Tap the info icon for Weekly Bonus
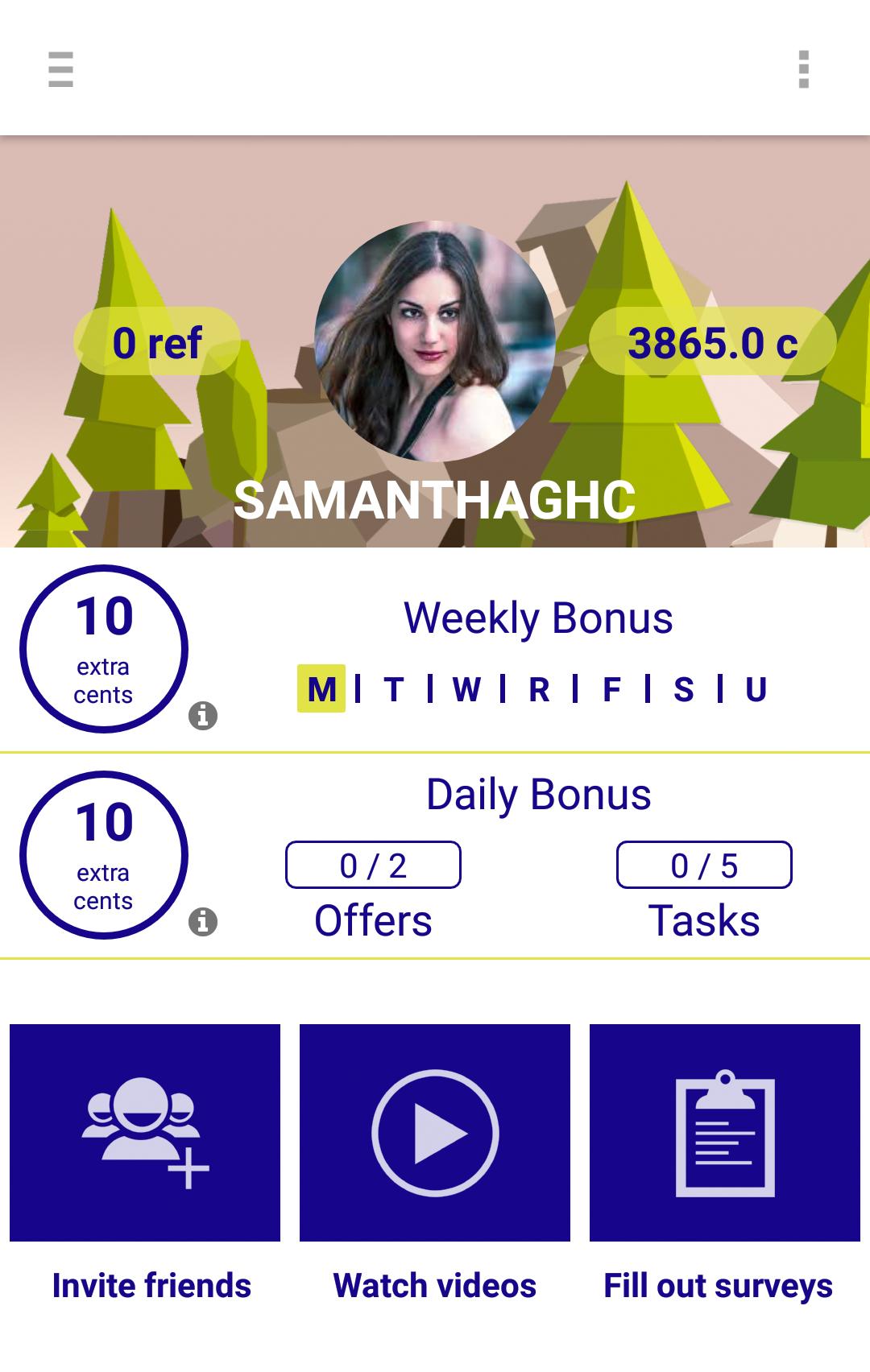 203,715
